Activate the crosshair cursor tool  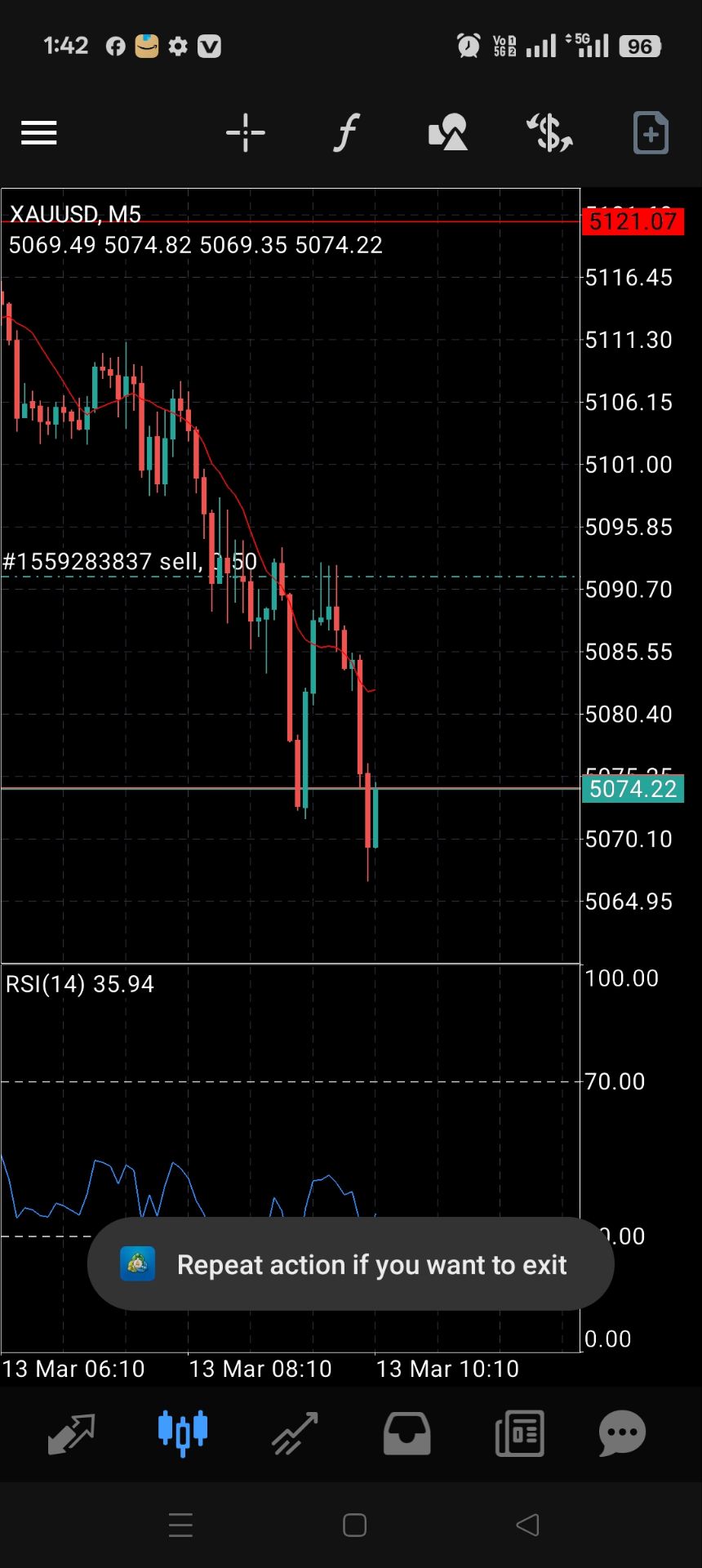pyautogui.click(x=245, y=132)
